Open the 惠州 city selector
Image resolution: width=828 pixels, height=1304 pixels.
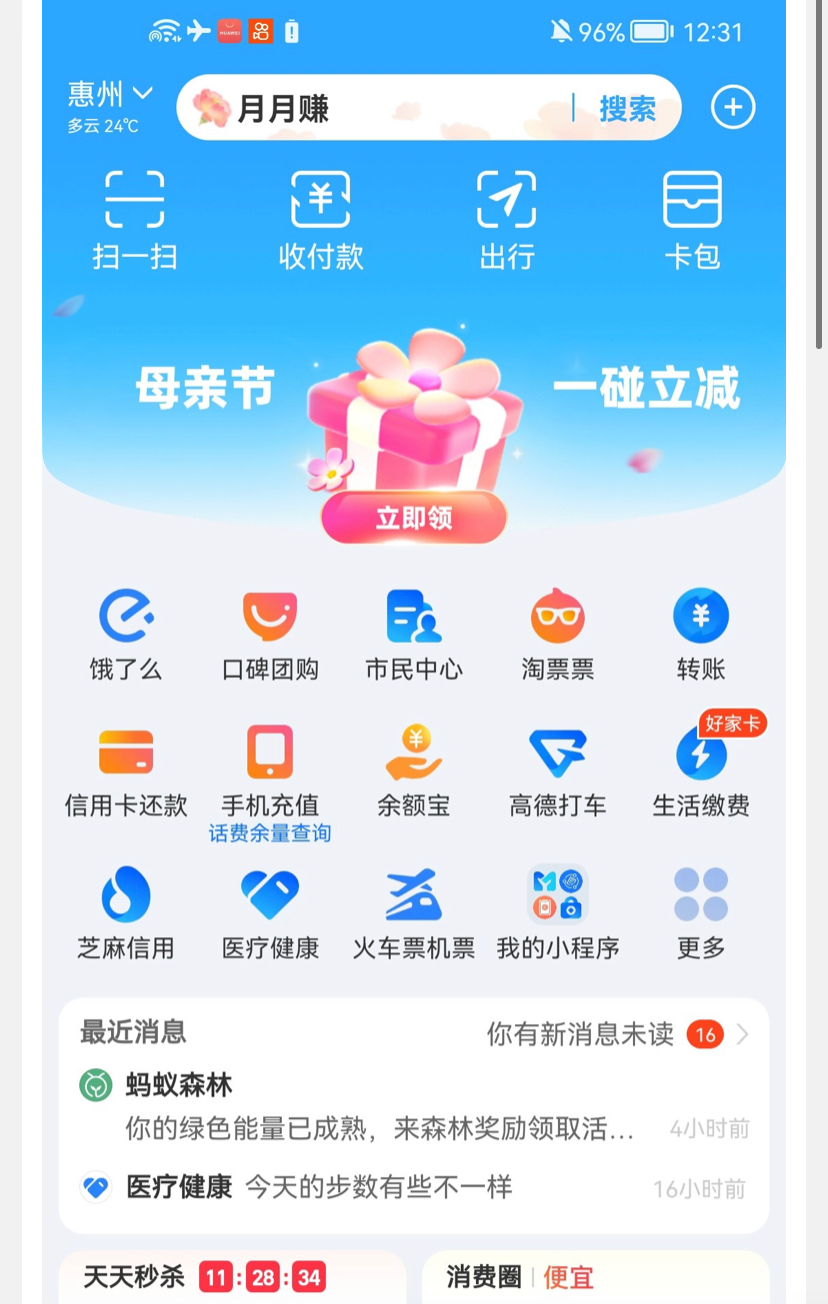(x=109, y=95)
